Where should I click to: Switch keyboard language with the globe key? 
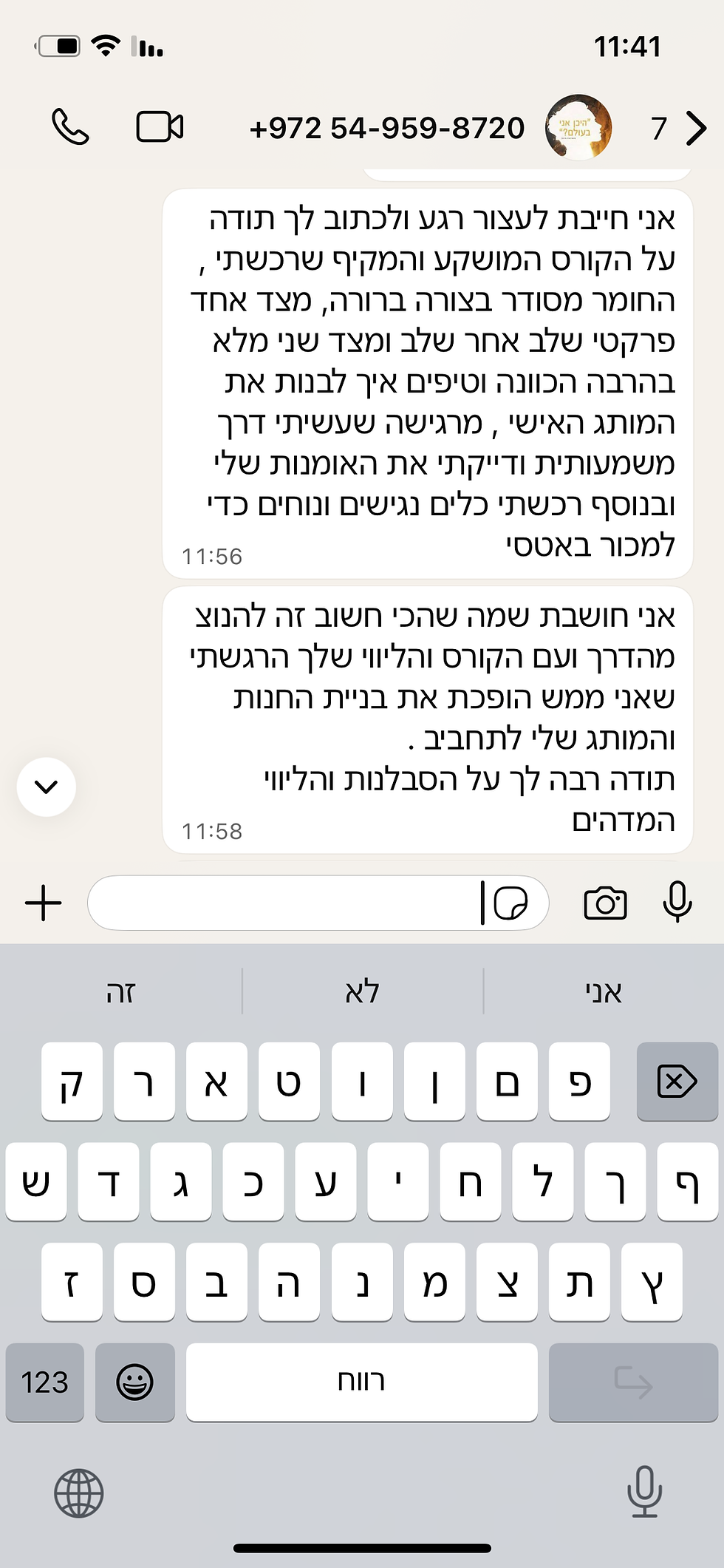click(79, 1493)
